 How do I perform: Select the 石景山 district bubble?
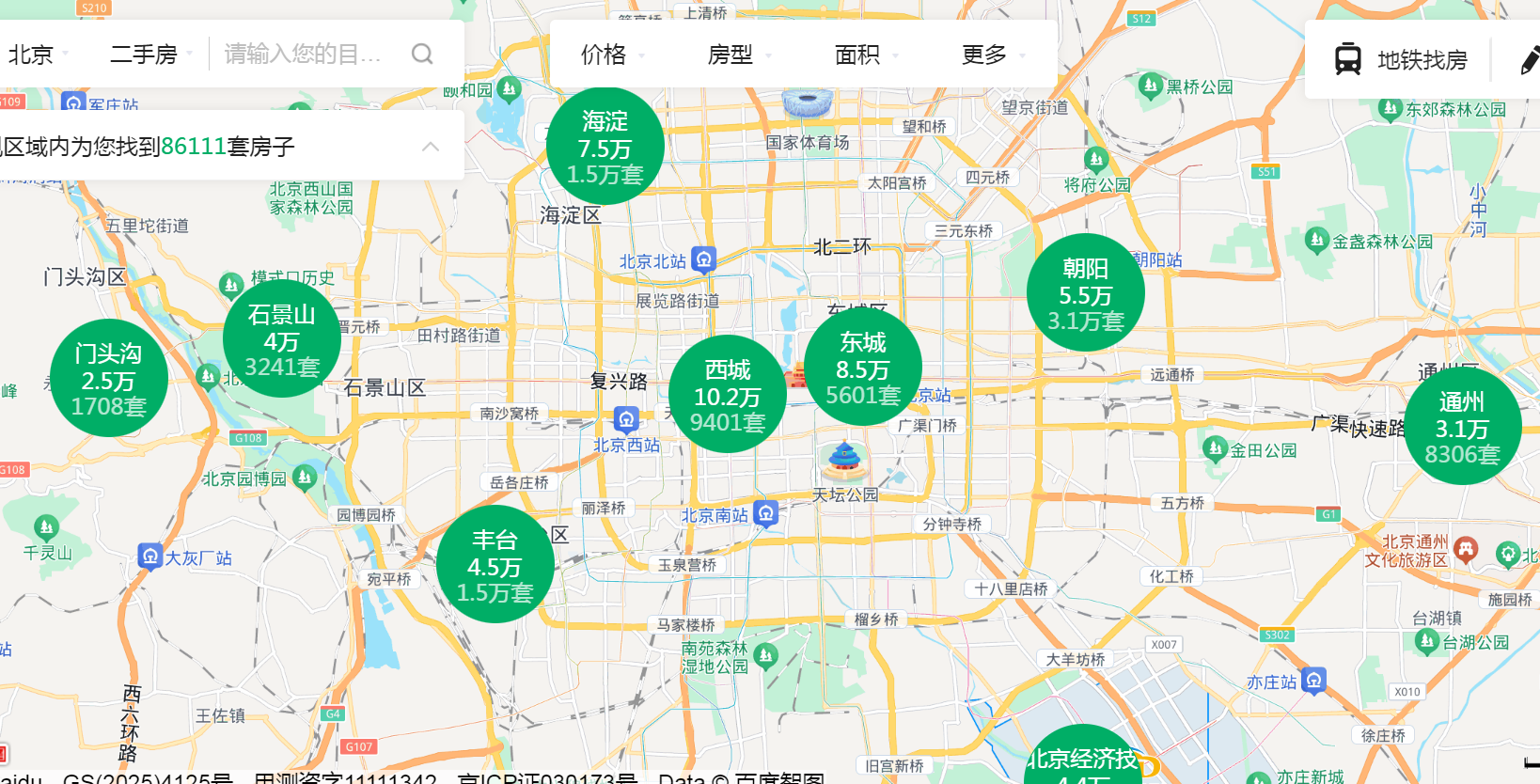point(282,339)
